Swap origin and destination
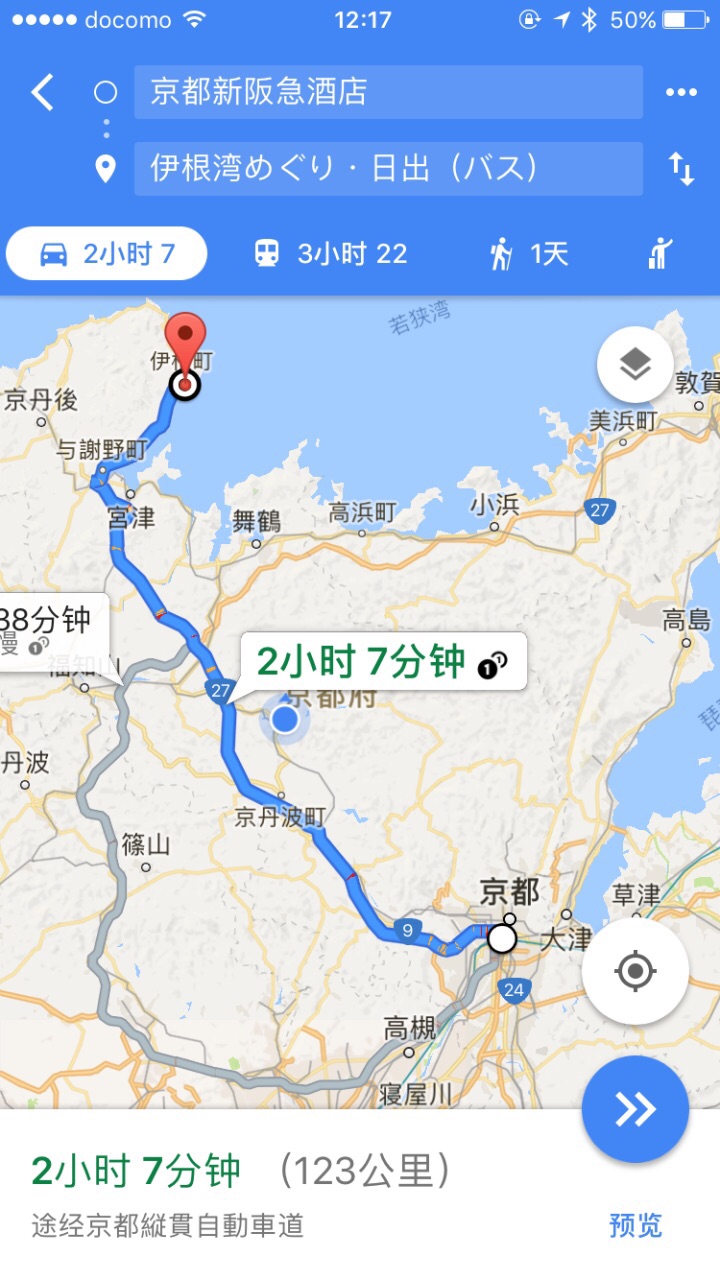 pos(681,169)
